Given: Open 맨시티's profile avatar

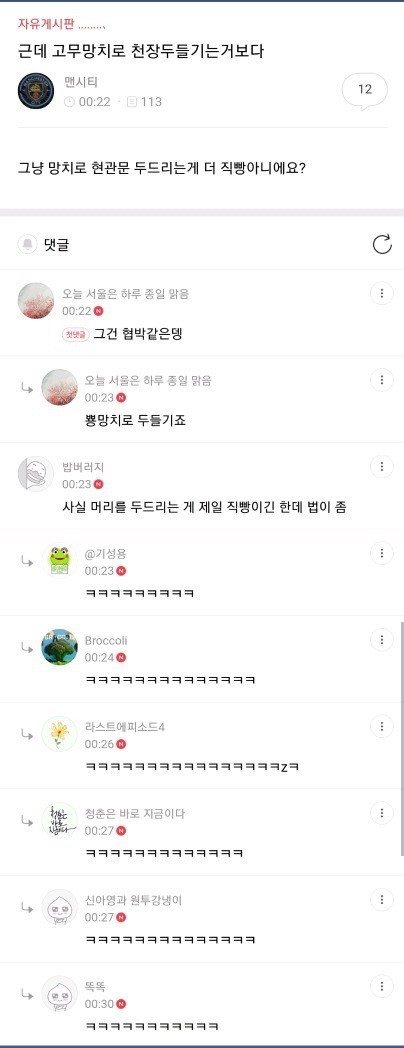Looking at the screenshot, I should [36, 91].
